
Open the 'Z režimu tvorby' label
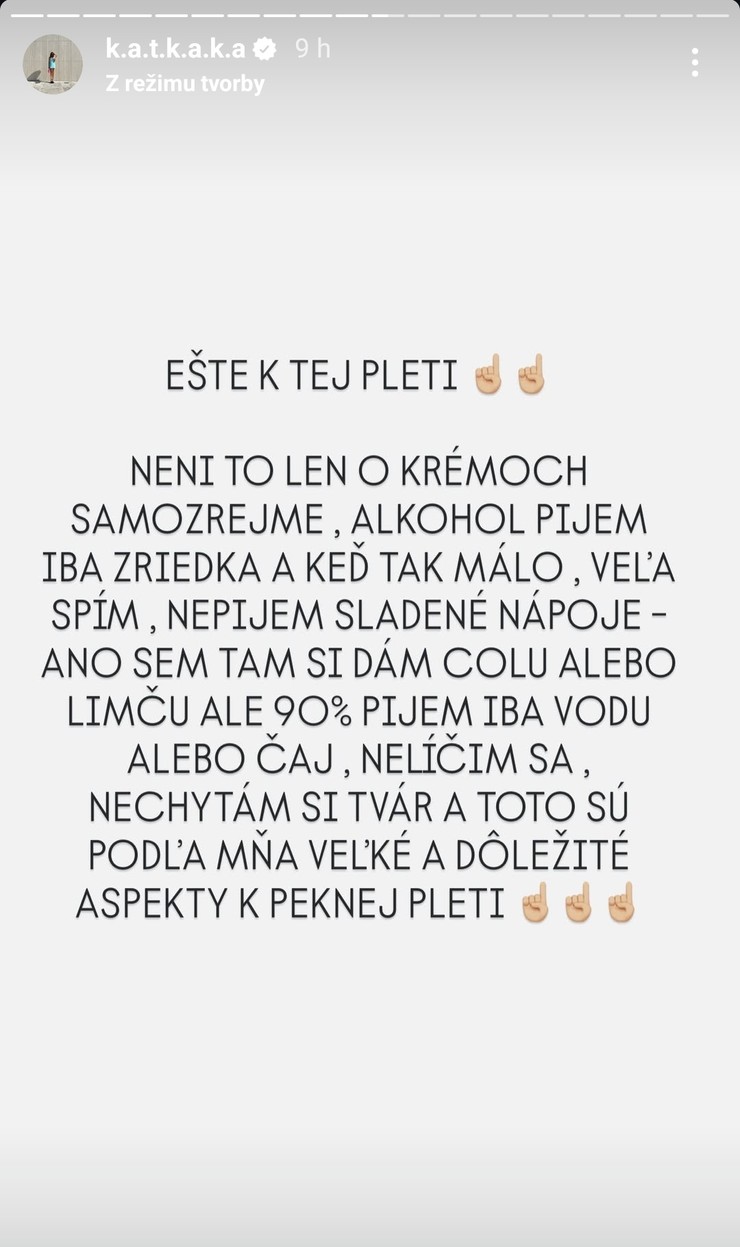[x=185, y=84]
